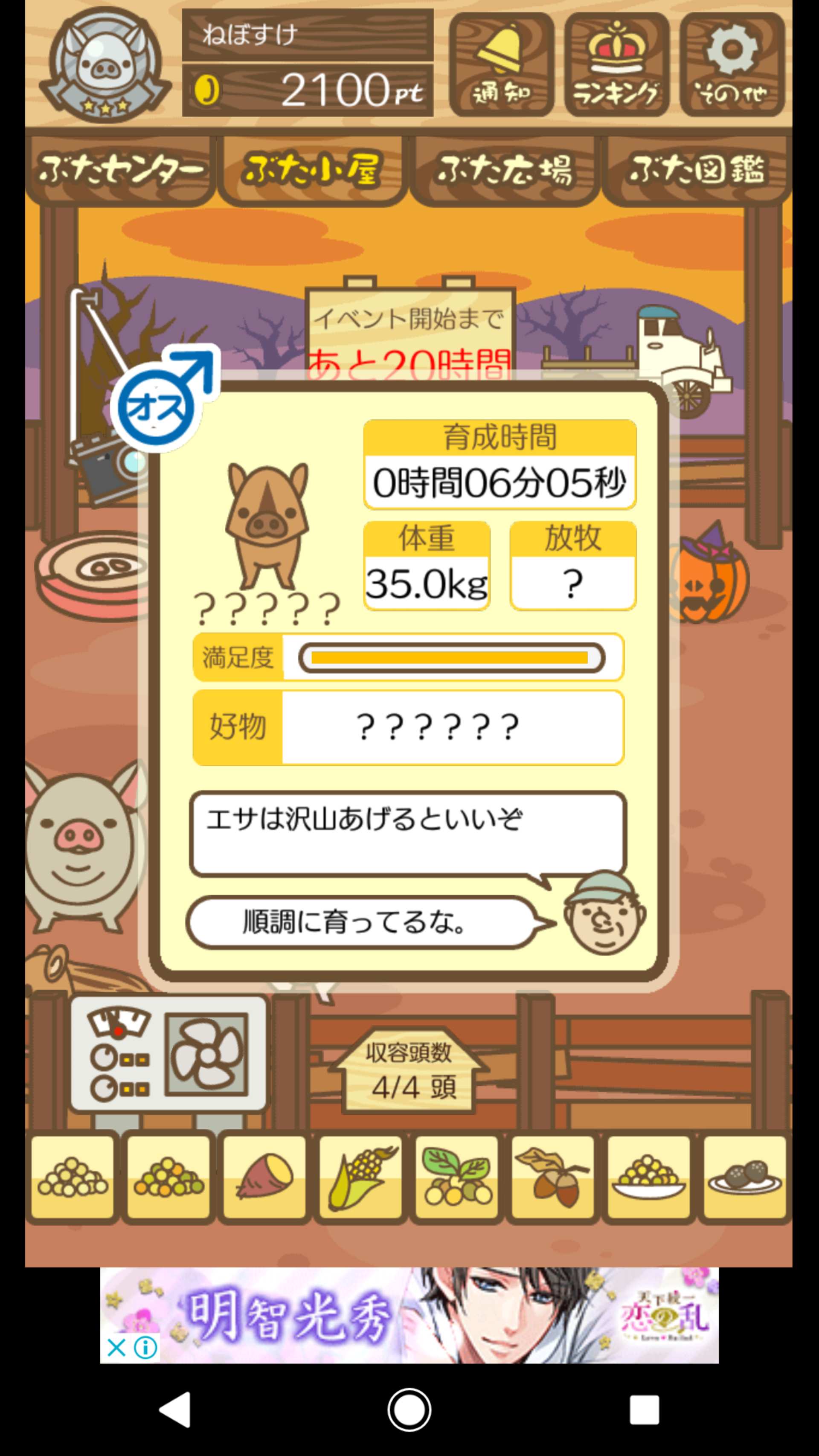Open the ランキング ranking button
Screen dimensions: 819x1456
tap(616, 65)
